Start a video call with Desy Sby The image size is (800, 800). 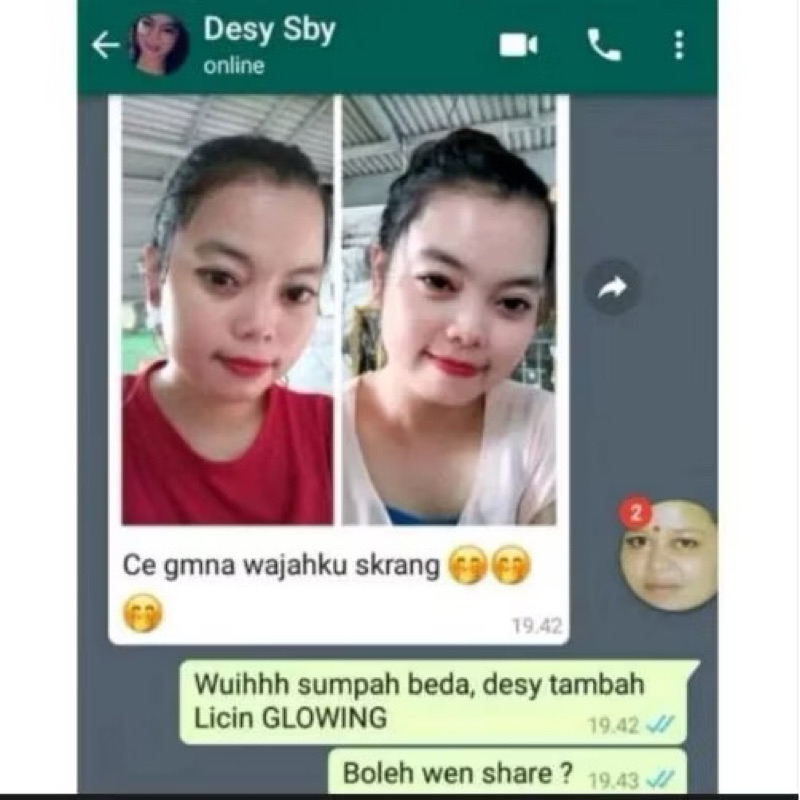point(518,45)
